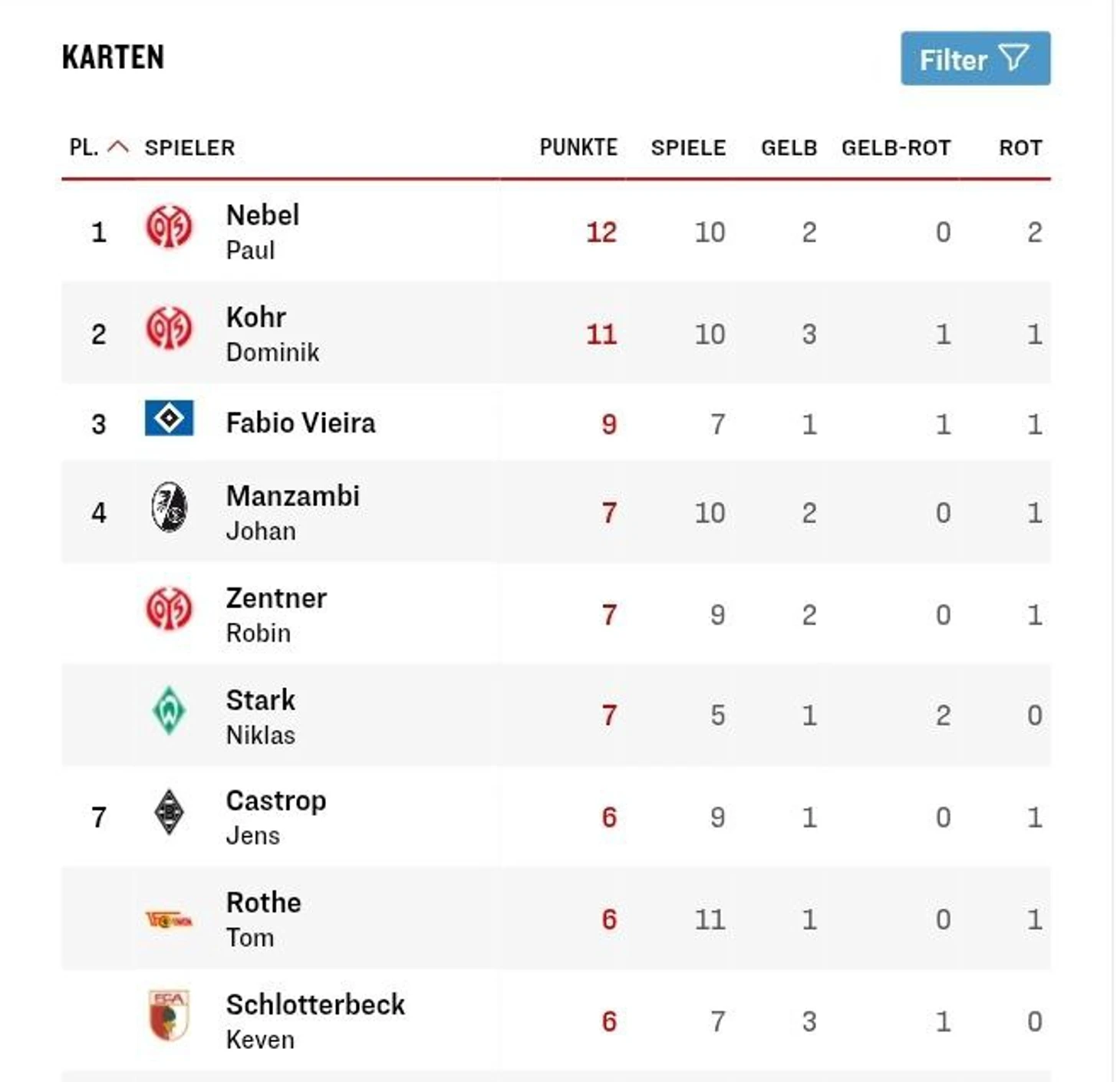Open Paul Nebel's player row
Viewport: 1120px width, 1082px height.
pyautogui.click(x=262, y=232)
